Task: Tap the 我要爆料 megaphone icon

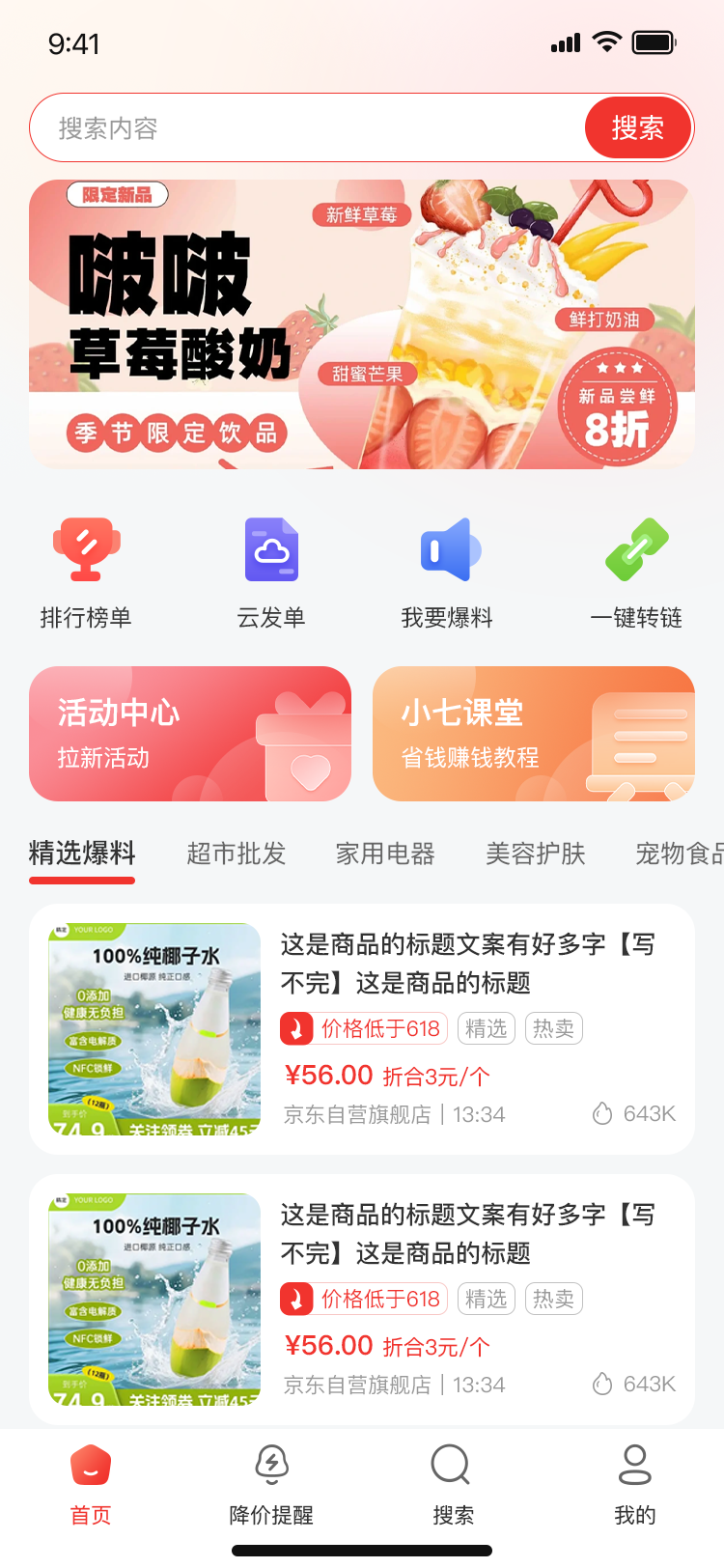Action: (451, 549)
